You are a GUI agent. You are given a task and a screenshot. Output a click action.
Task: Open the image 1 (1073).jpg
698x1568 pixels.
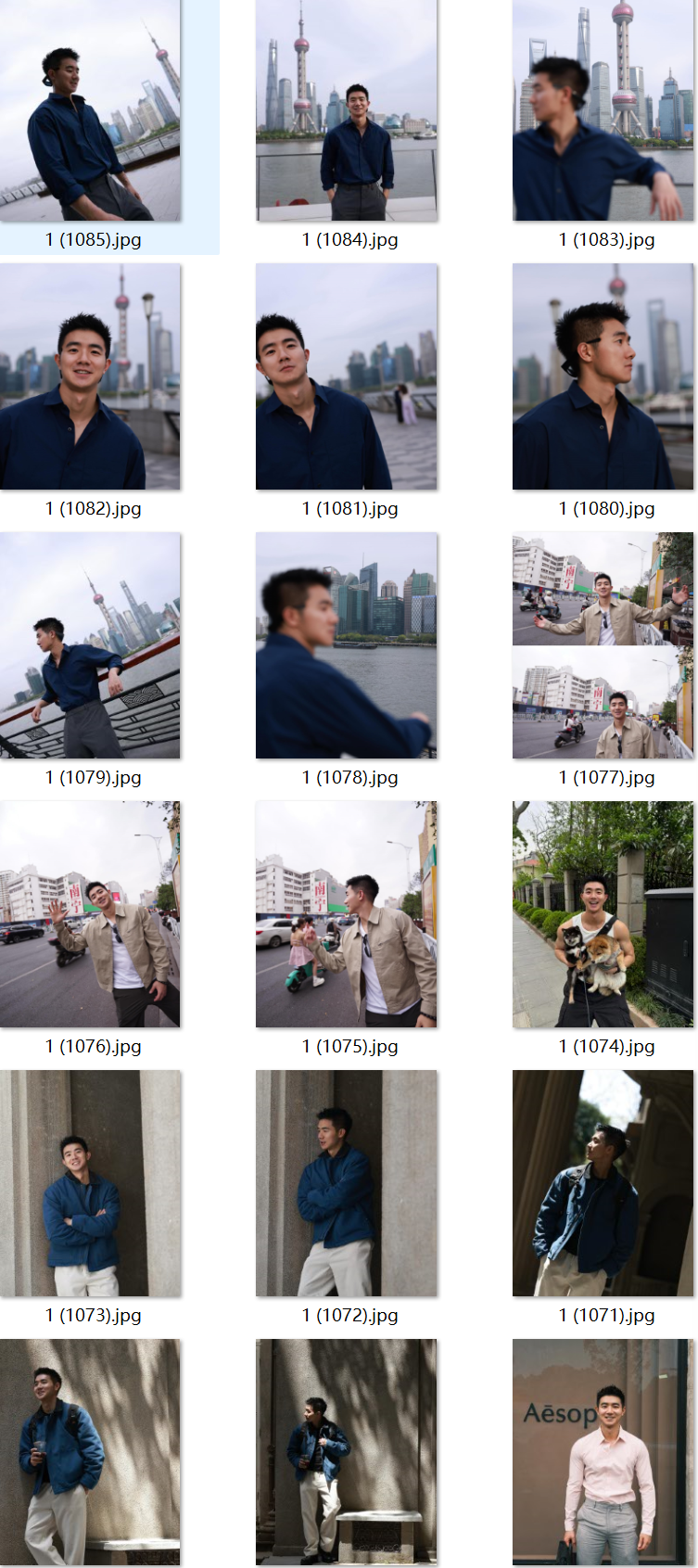(x=90, y=1183)
